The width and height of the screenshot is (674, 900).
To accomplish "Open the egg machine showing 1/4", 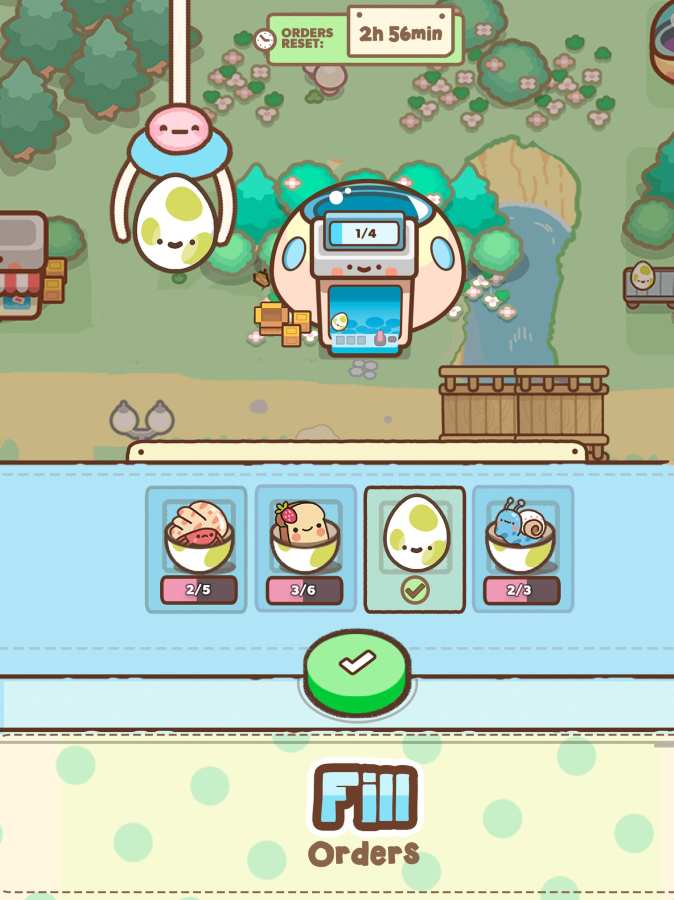I will [365, 280].
